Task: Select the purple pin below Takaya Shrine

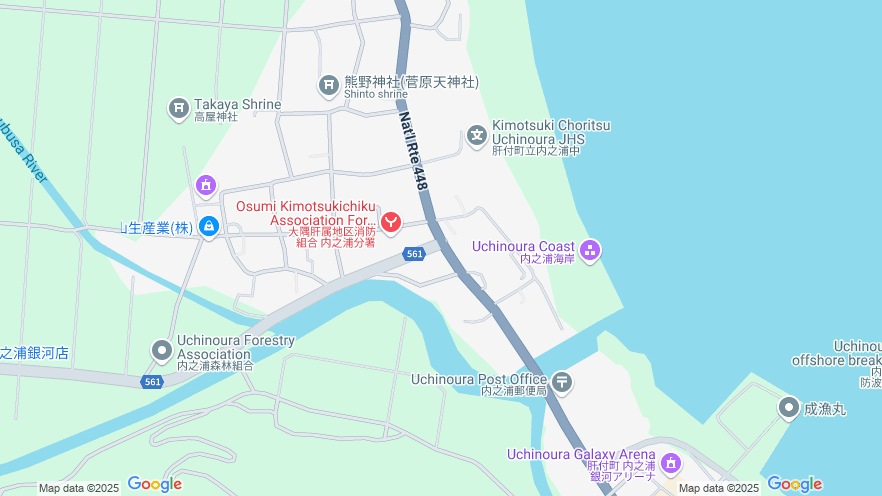Action: click(206, 185)
